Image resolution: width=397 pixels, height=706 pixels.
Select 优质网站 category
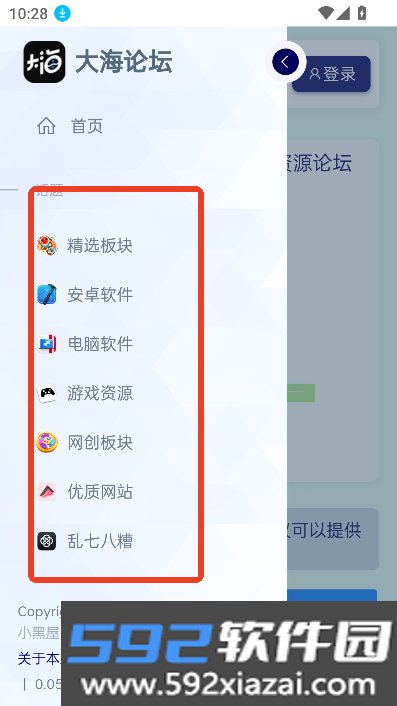85,492
